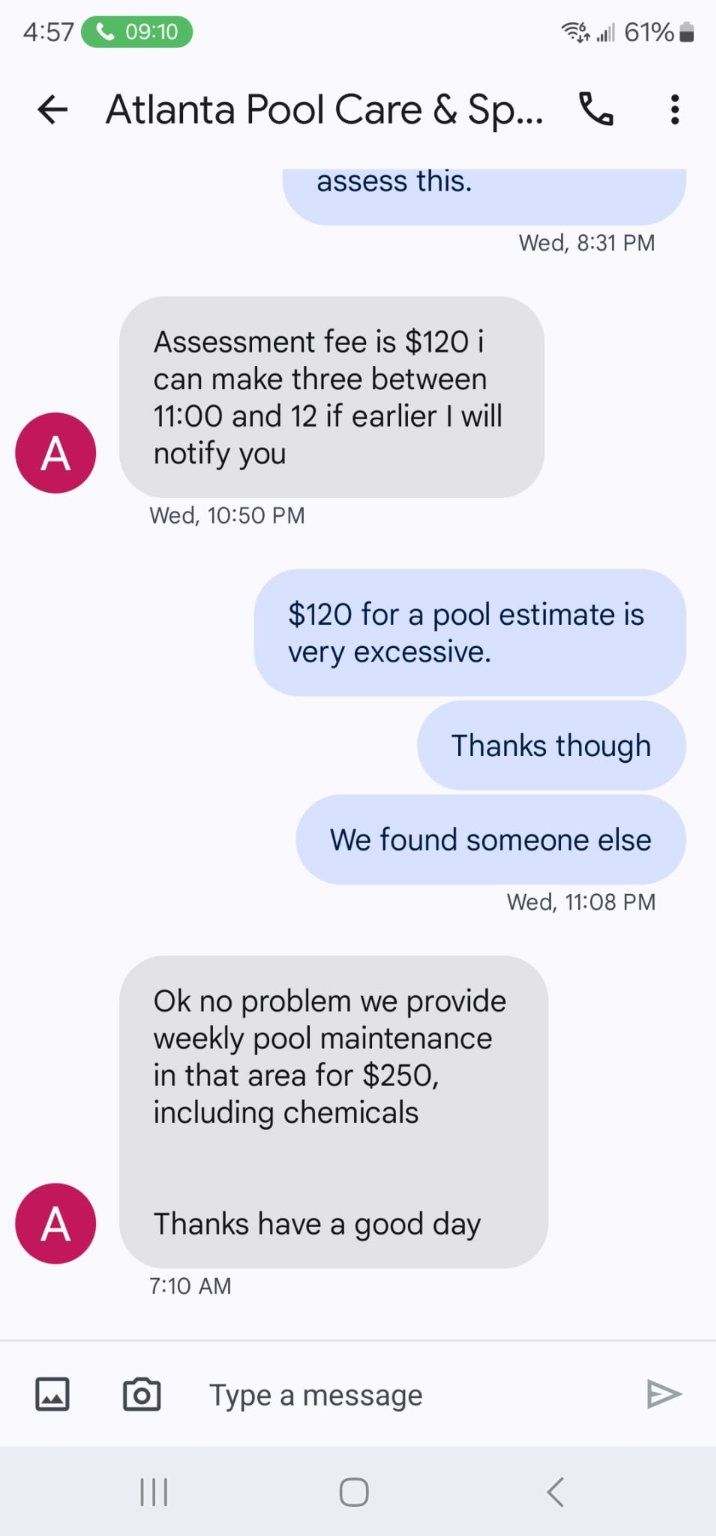The height and width of the screenshot is (1536, 716).
Task: Open the gallery attachment icon
Action: [x=52, y=1394]
